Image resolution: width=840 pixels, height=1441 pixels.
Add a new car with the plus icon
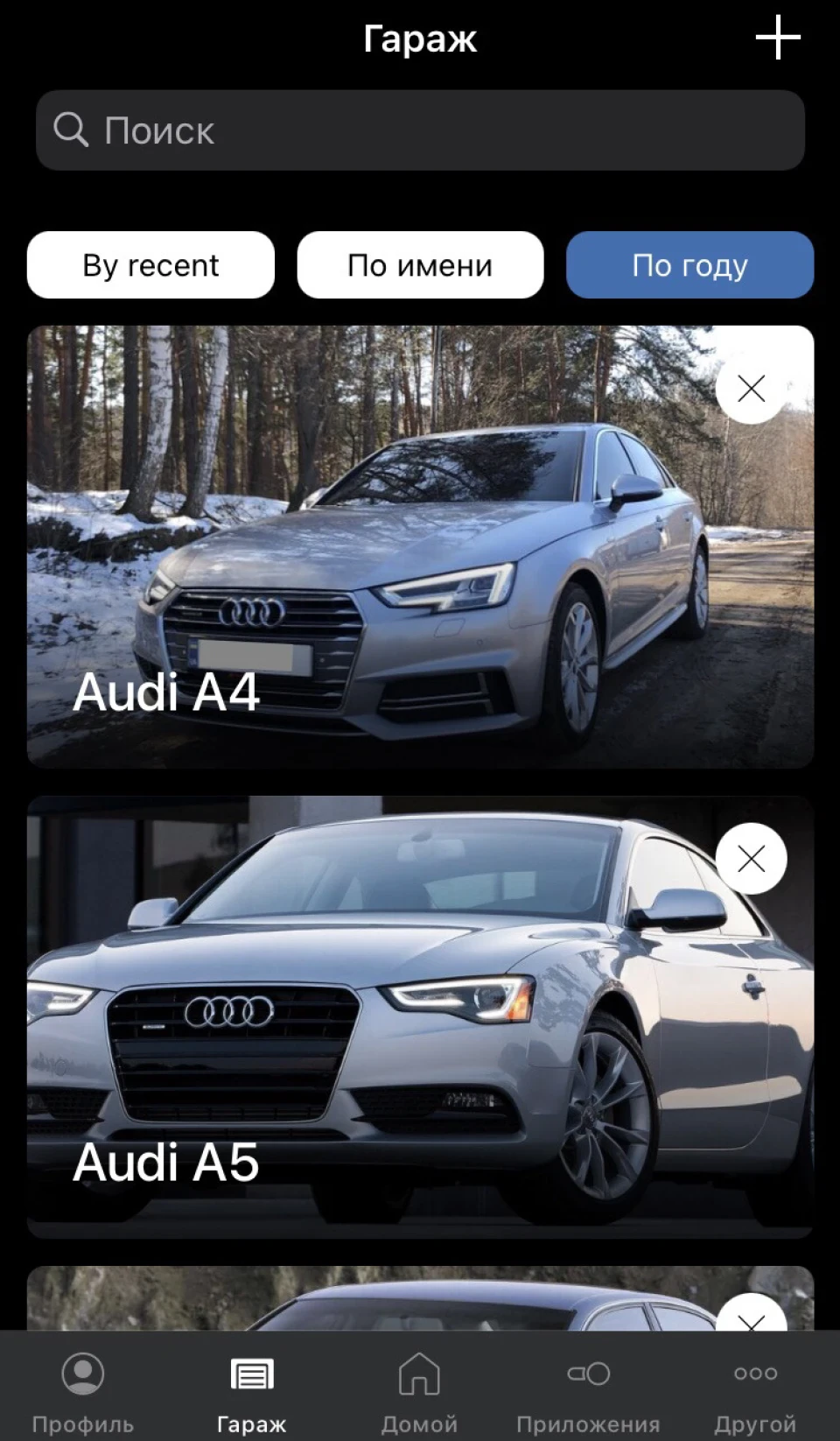(x=778, y=38)
